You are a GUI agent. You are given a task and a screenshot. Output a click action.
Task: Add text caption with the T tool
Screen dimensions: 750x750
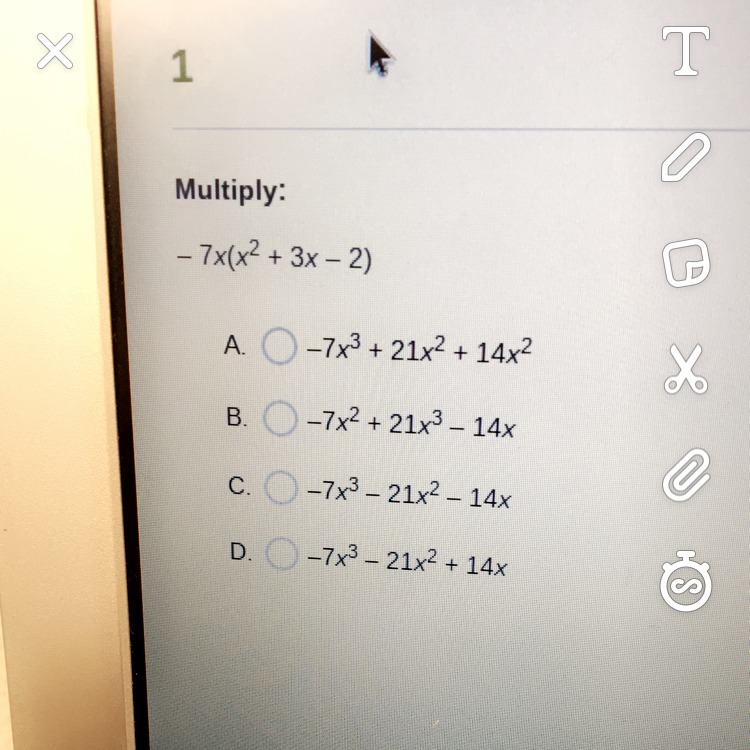tap(685, 51)
